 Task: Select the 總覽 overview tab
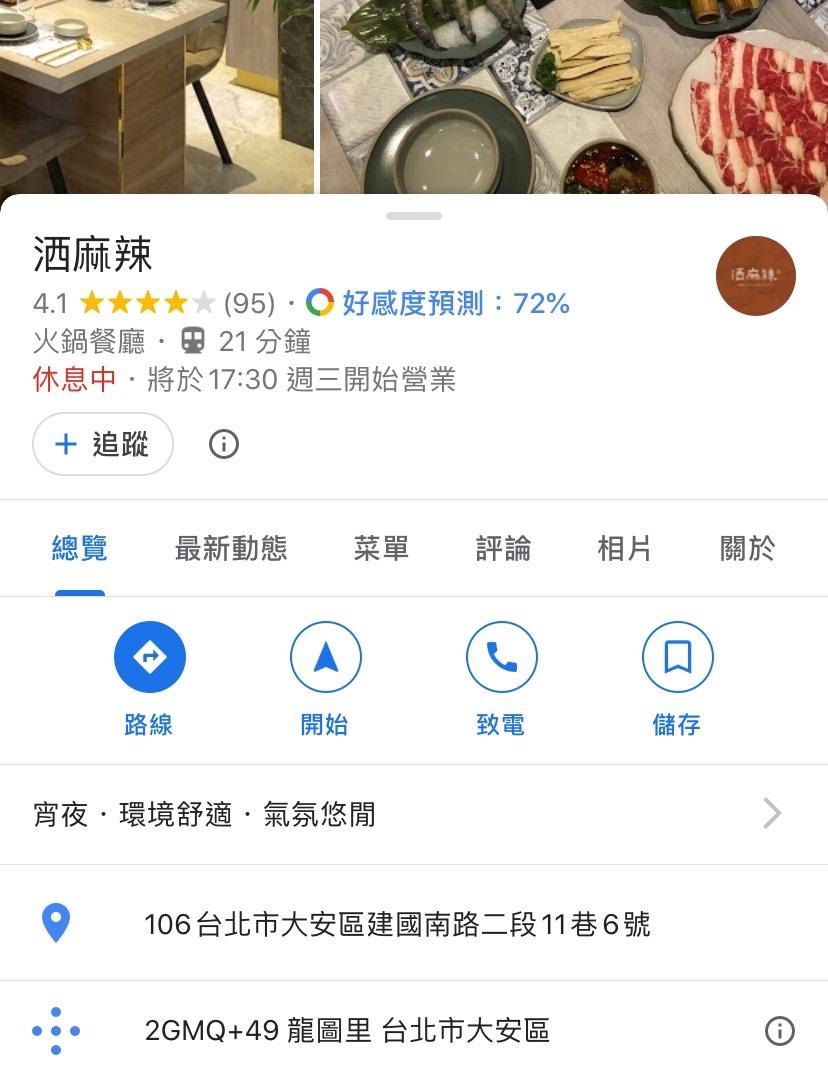[x=80, y=548]
